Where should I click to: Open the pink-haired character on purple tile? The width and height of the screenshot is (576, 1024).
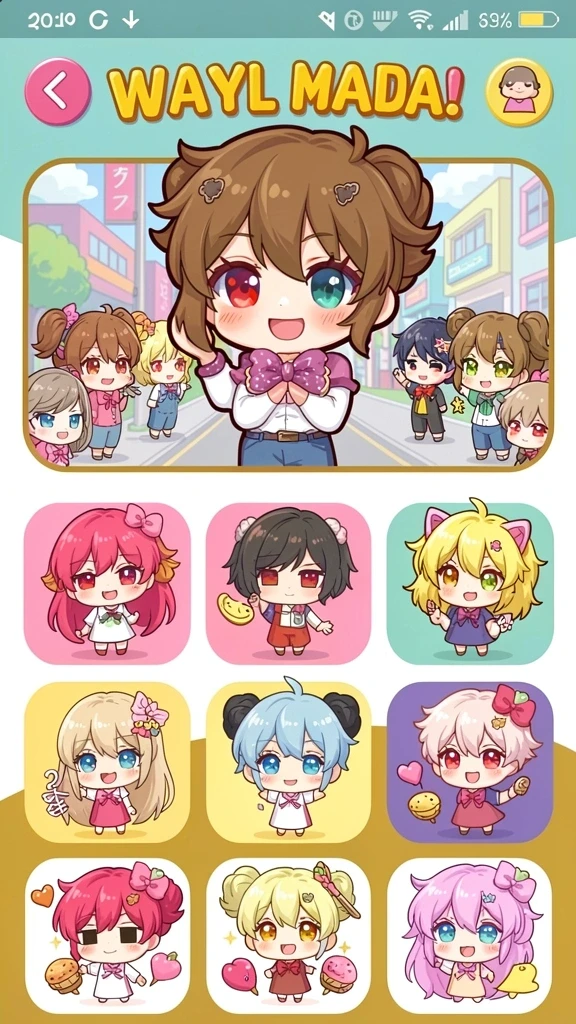[470, 763]
